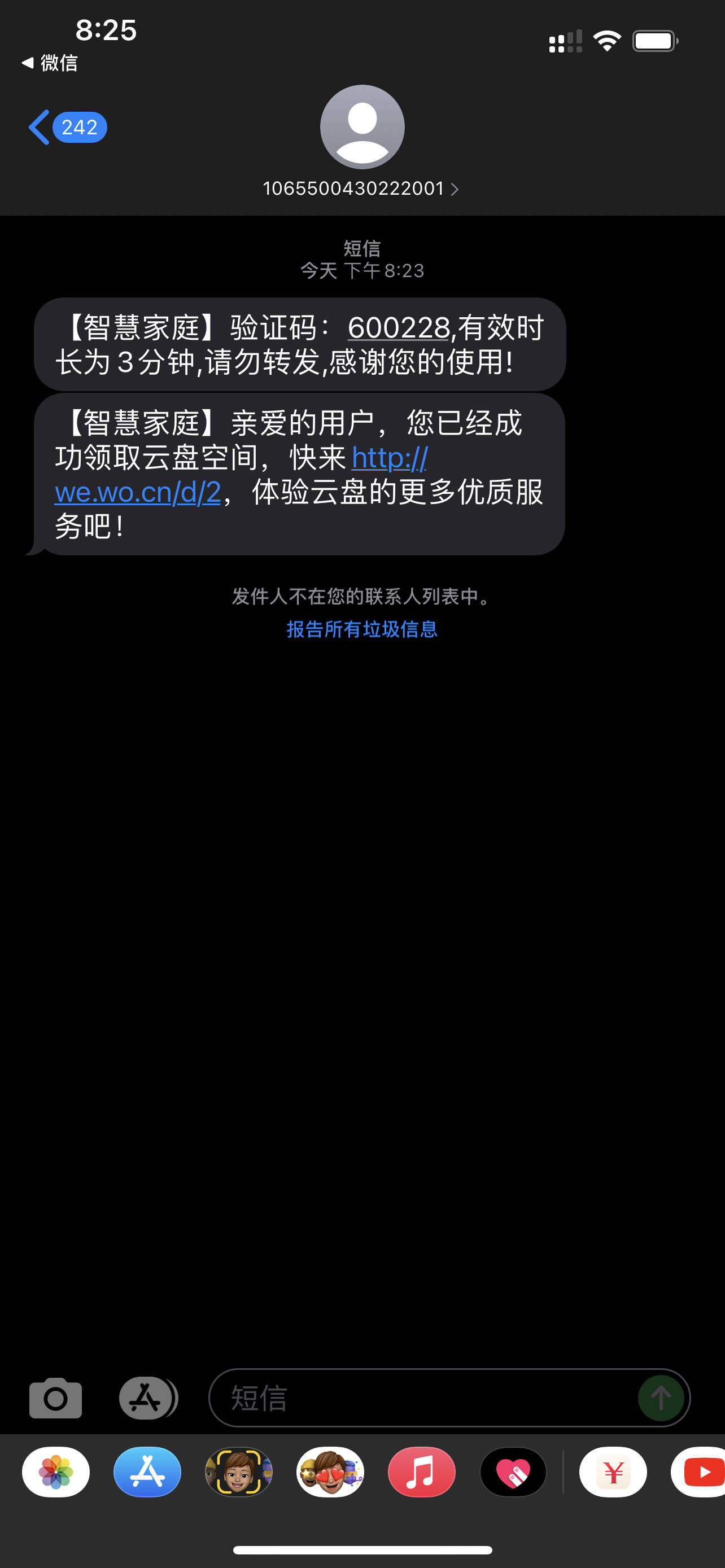Screen dimensions: 725x1568
Task: Expand sender details via number chevron
Action: (x=455, y=189)
